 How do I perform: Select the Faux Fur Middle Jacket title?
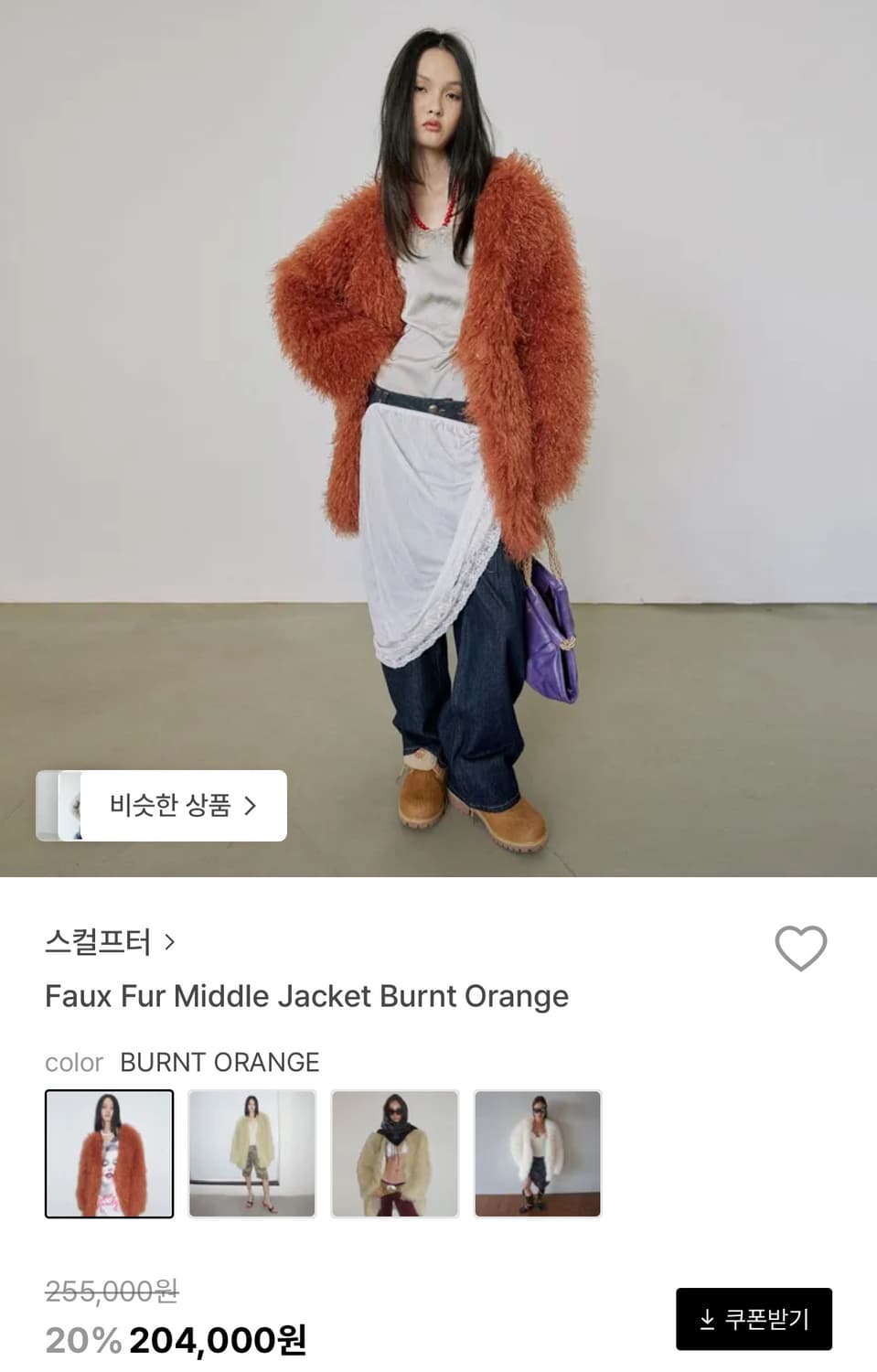tap(307, 996)
